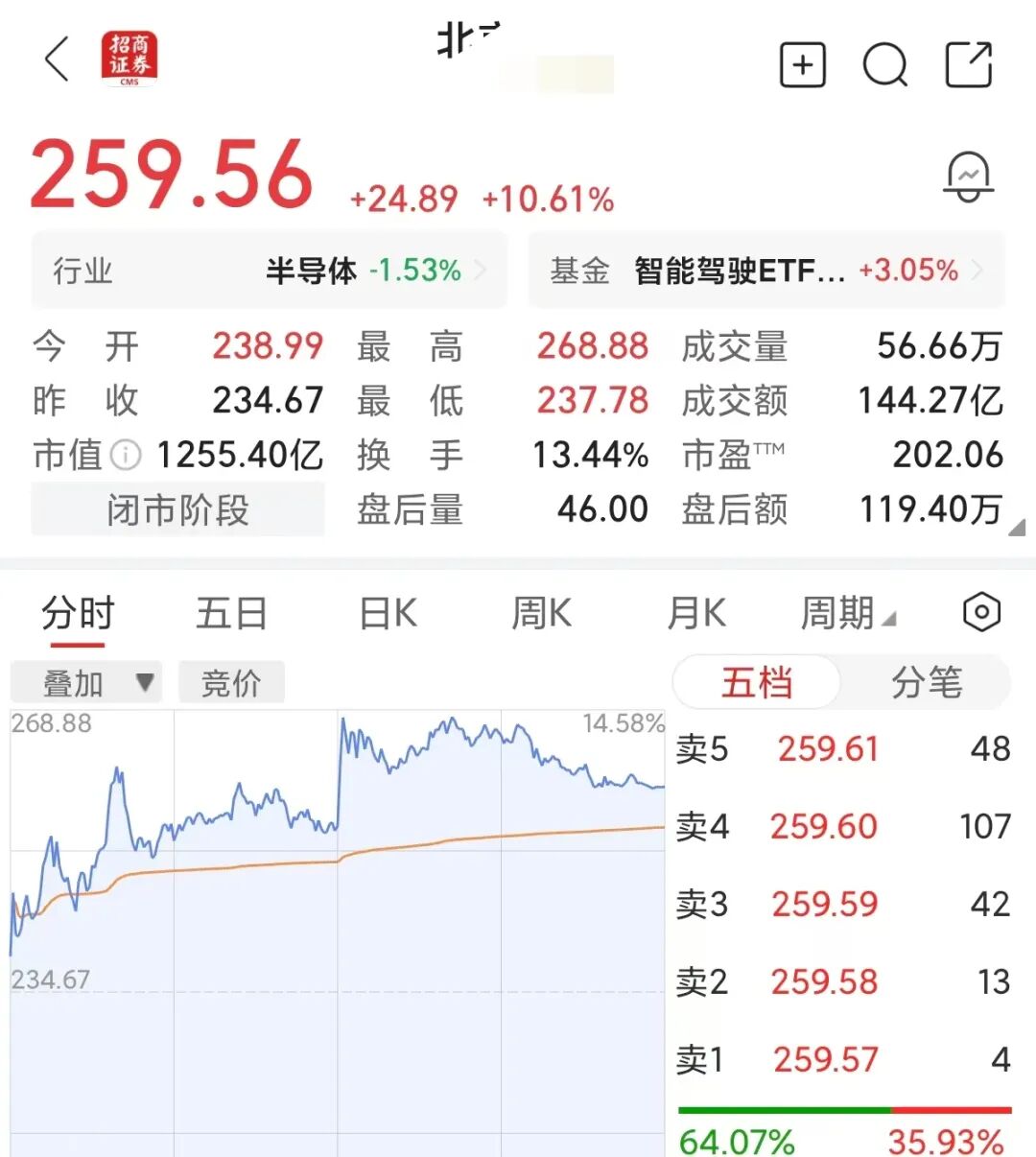This screenshot has width=1036, height=1157.
Task: Switch to the 分笔 tab
Action: click(x=927, y=683)
